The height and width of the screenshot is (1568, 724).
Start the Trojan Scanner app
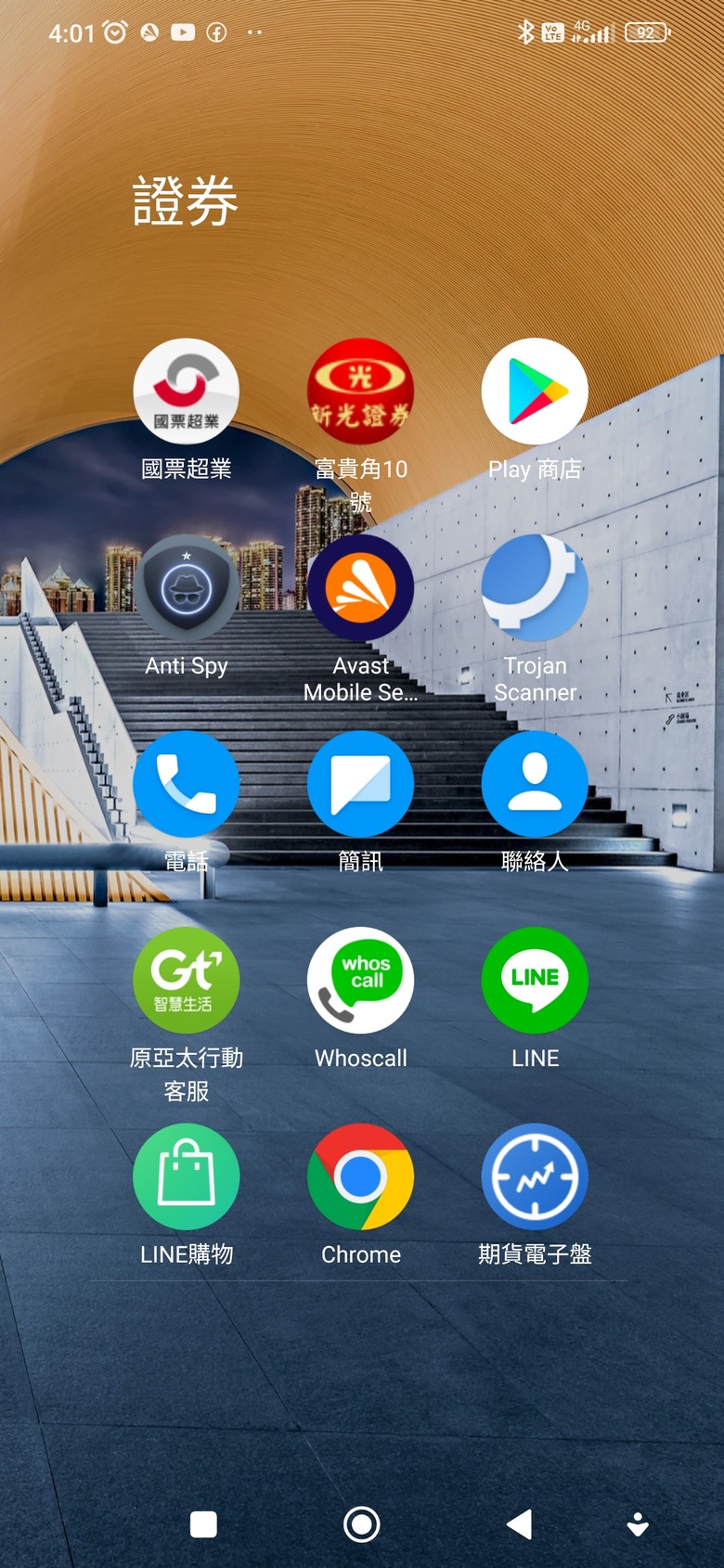point(535,588)
